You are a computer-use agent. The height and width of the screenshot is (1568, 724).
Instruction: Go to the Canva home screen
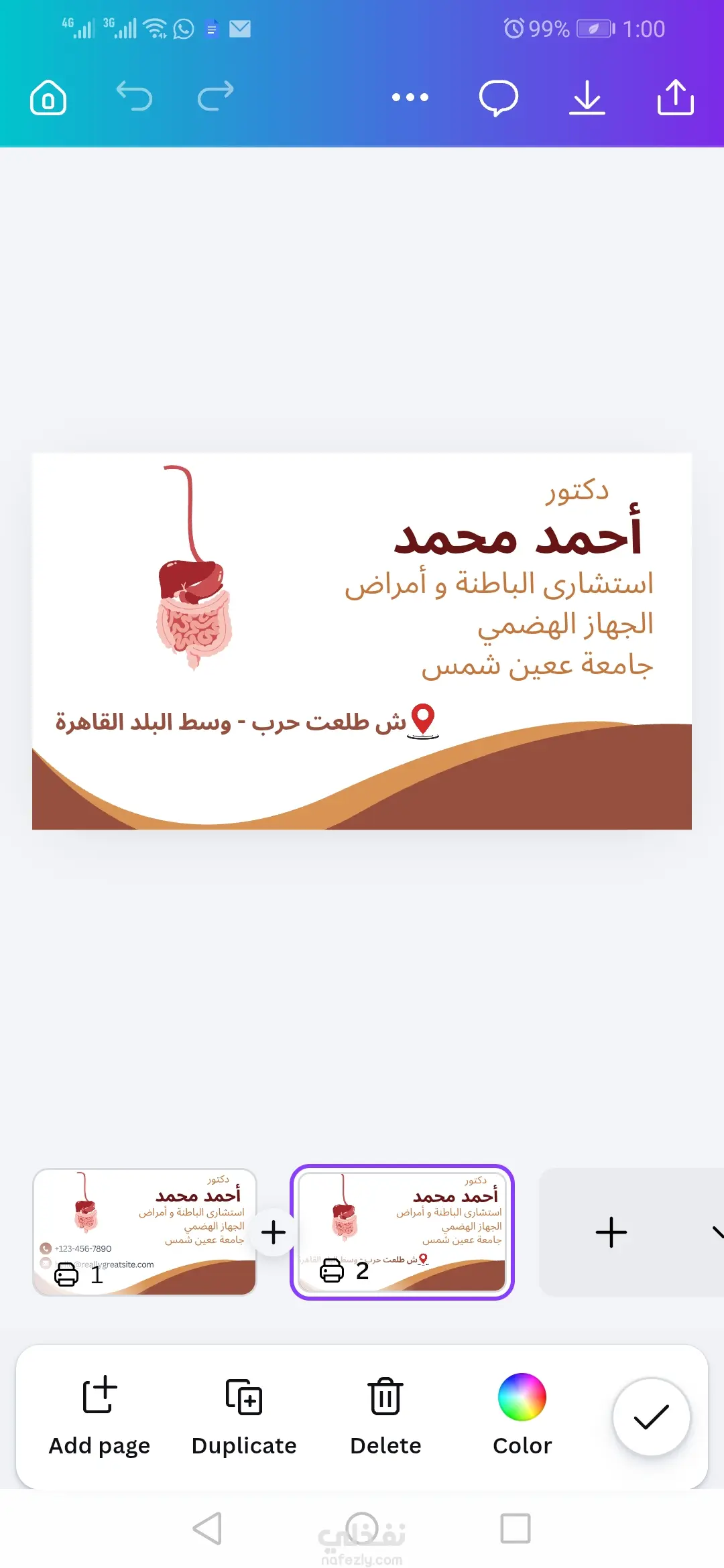48,98
